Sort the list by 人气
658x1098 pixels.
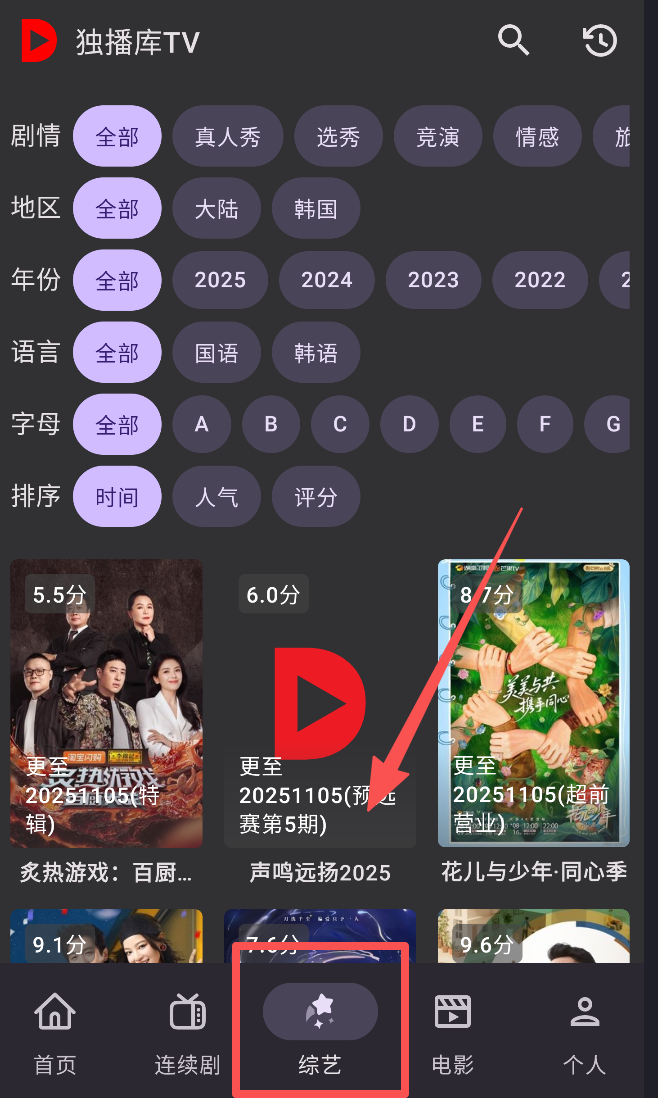tap(216, 496)
